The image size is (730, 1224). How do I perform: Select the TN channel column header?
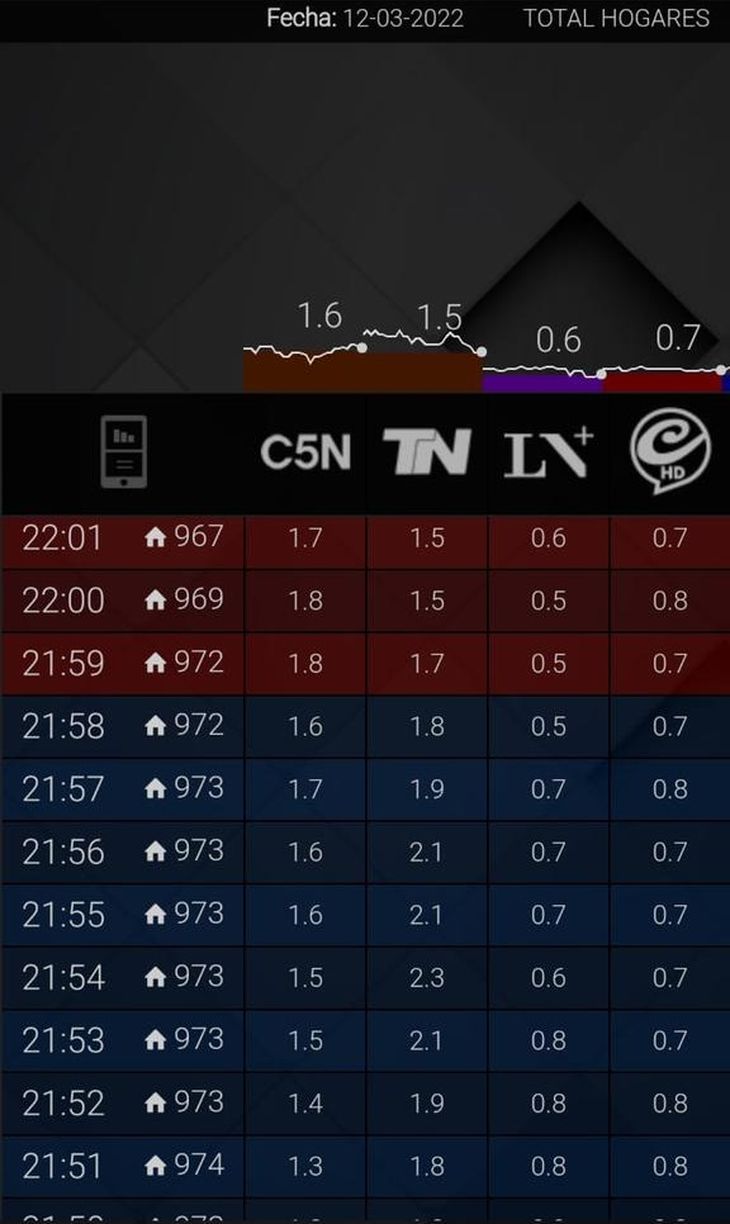coord(427,453)
